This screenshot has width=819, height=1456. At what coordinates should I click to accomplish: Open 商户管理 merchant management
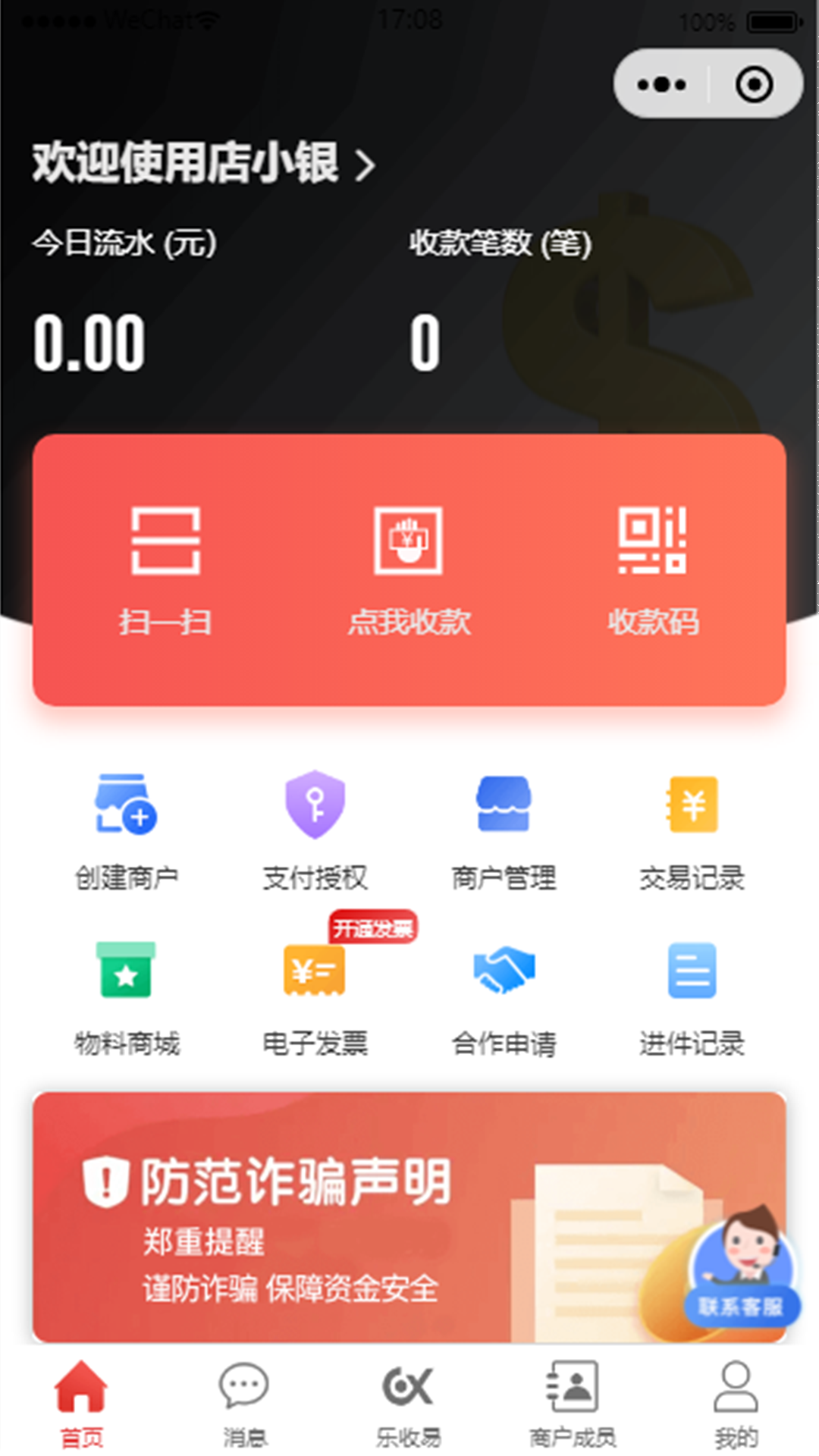504,831
